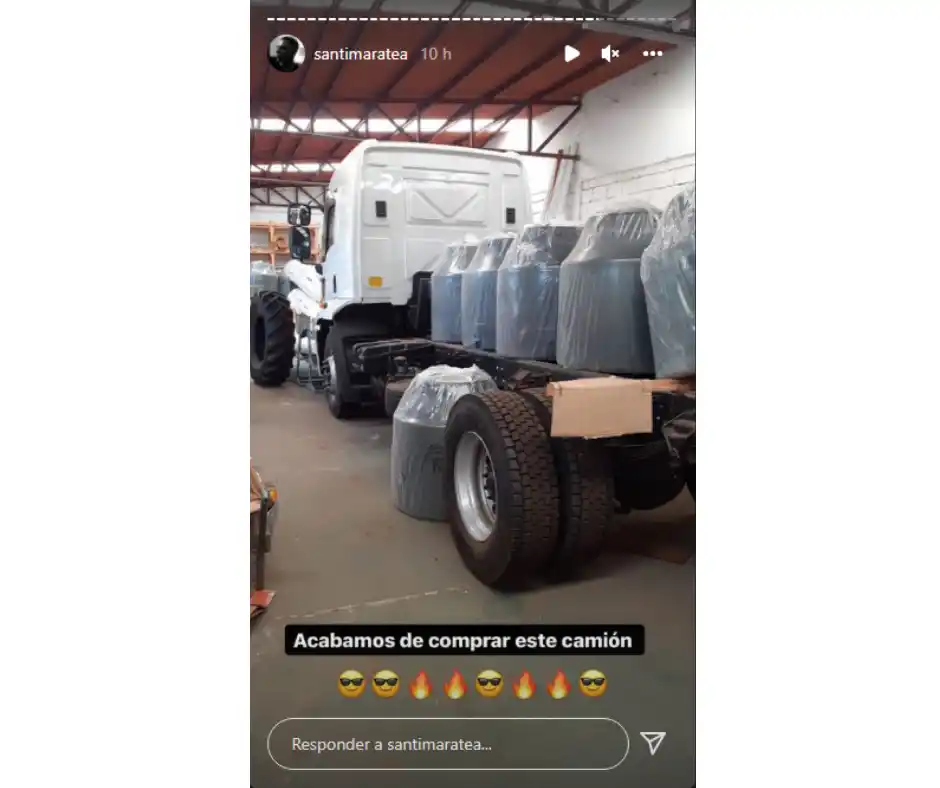Open the three-dot overflow menu
This screenshot has width=940, height=788.
[x=652, y=54]
